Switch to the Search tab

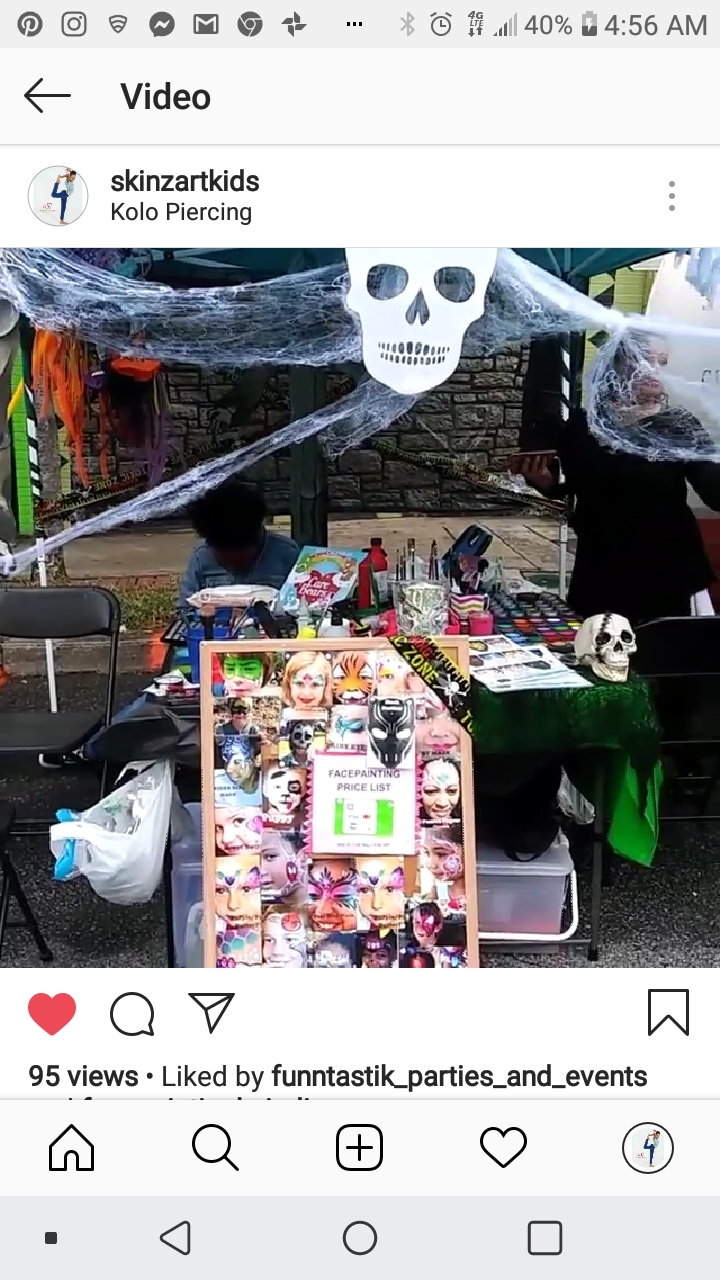coord(215,1148)
